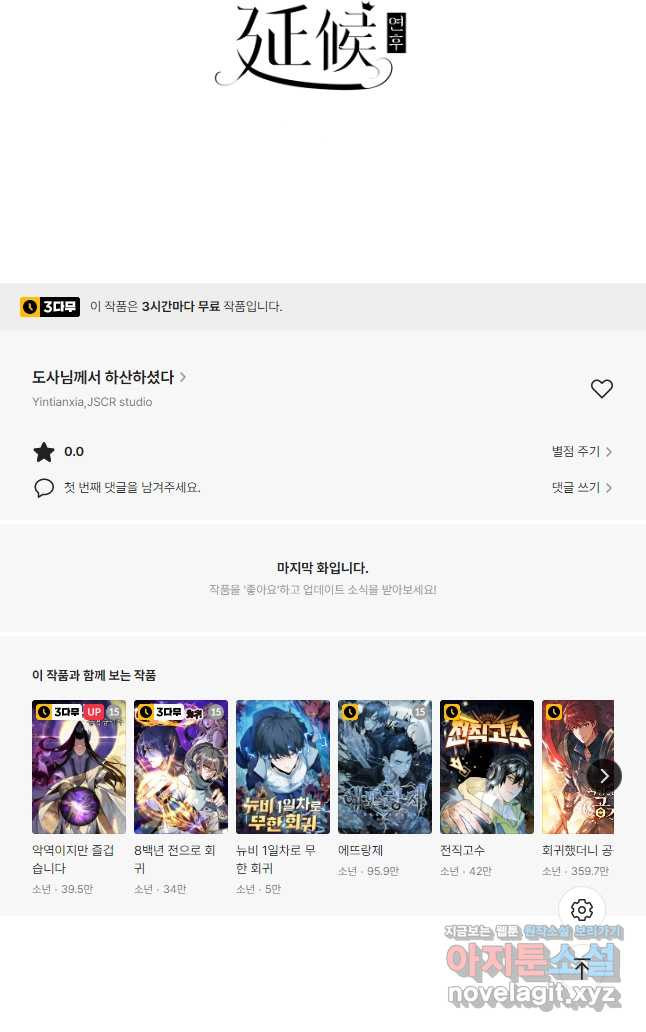Show next recommended titles with arrow

pyautogui.click(x=604, y=775)
